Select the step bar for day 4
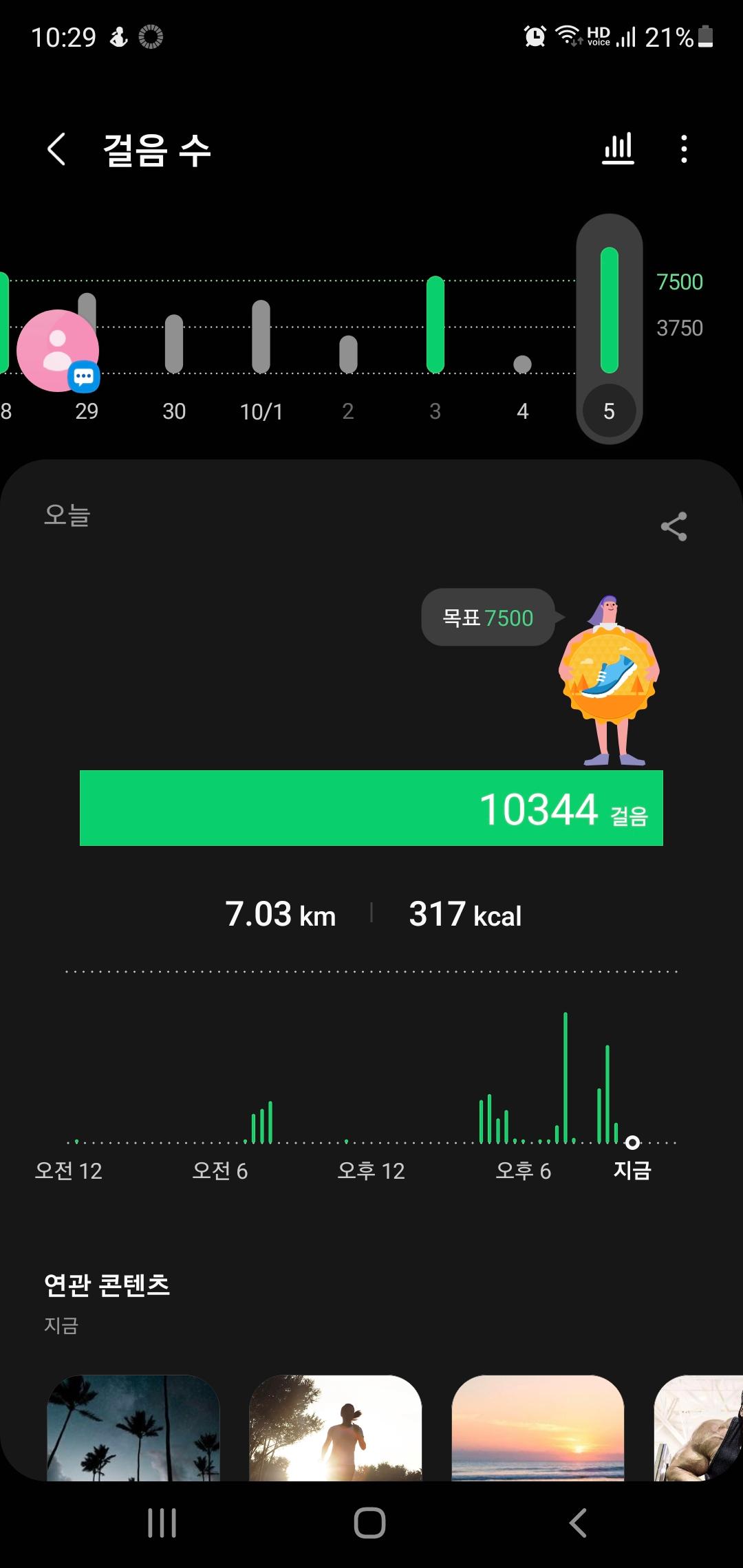This screenshot has width=743, height=1568. click(522, 364)
